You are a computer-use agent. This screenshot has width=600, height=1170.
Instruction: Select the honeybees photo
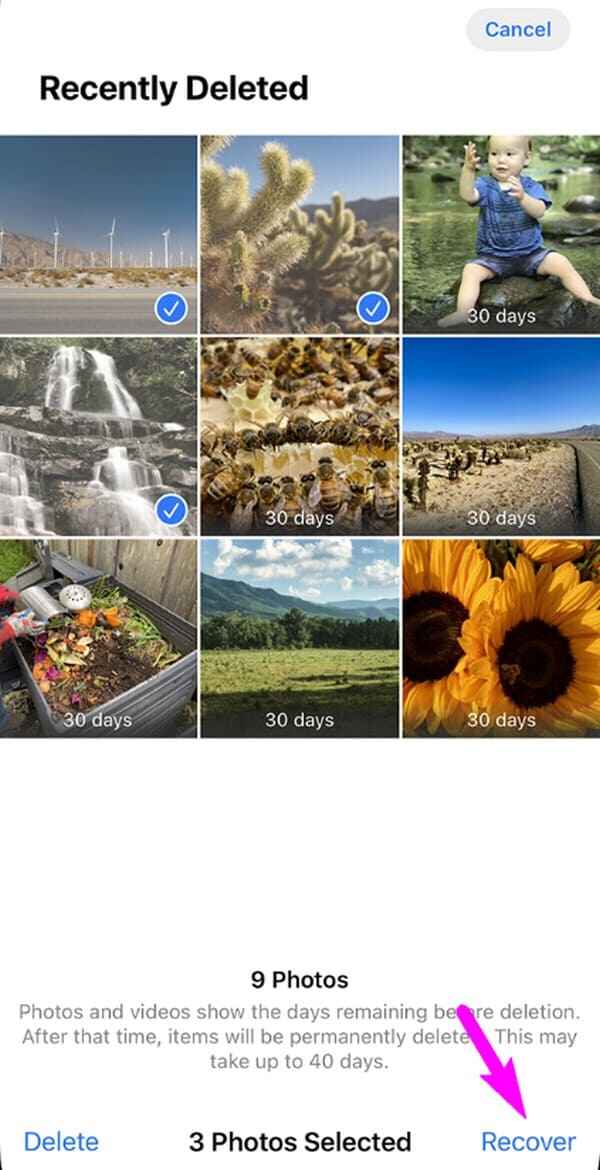299,435
